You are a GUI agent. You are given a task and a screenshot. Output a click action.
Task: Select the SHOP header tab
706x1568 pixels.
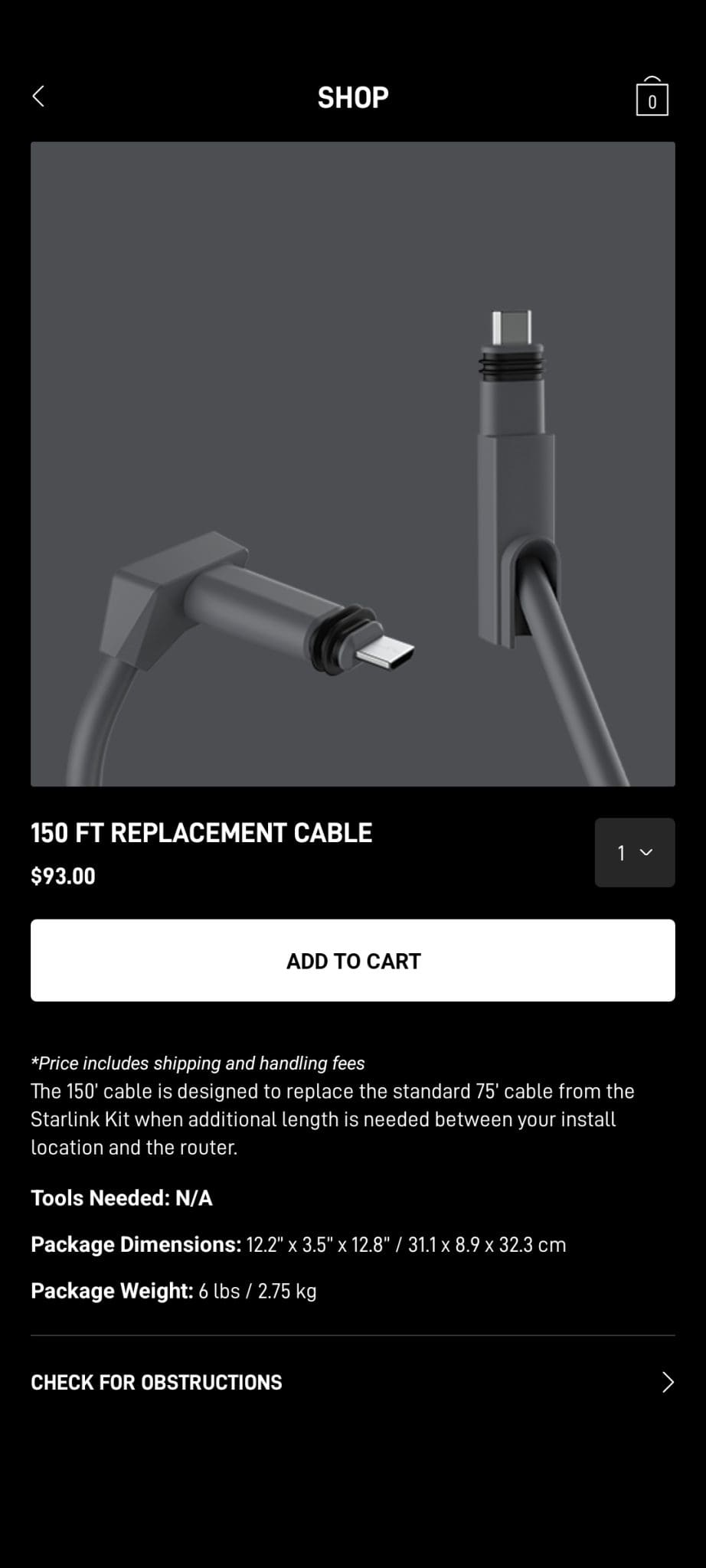(352, 96)
